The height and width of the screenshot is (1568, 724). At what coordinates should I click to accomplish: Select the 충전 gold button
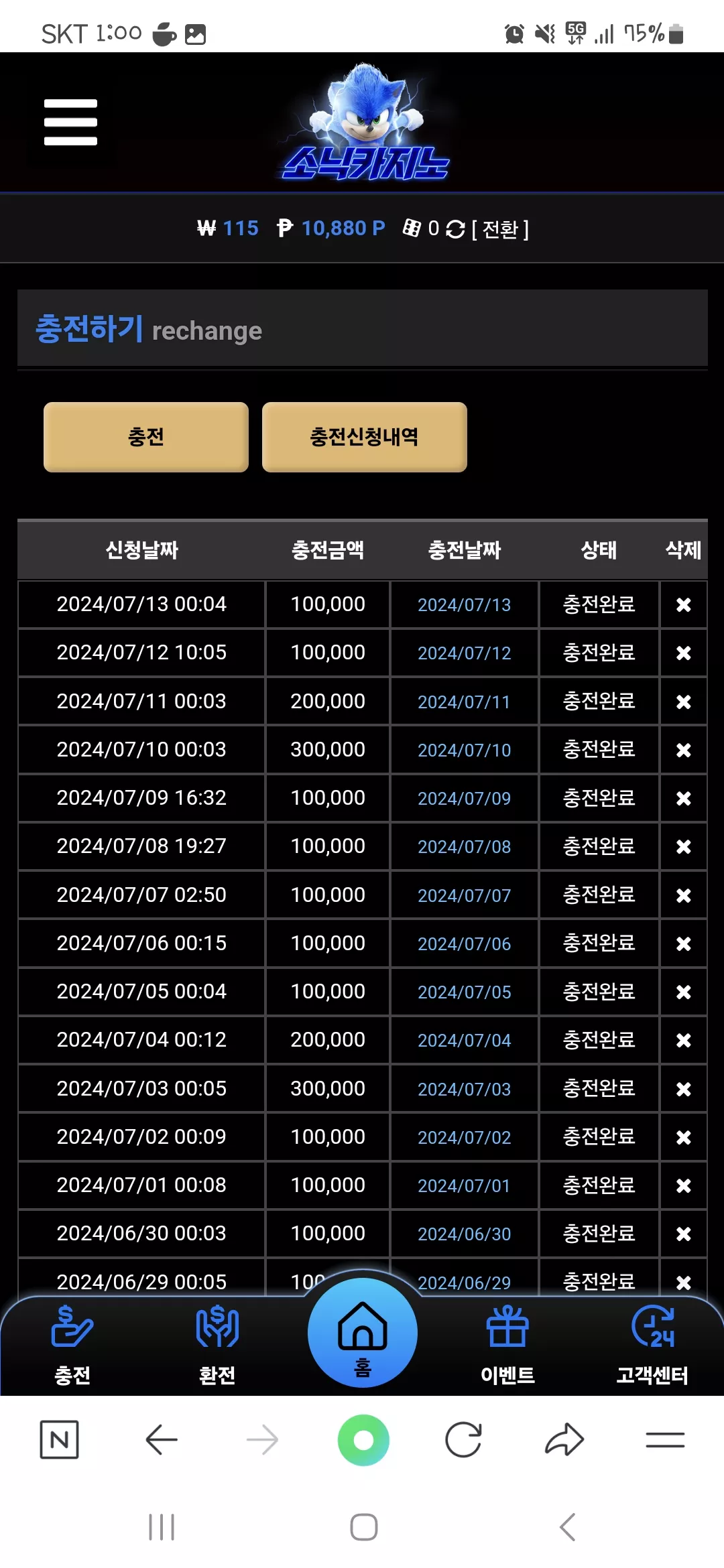[146, 437]
